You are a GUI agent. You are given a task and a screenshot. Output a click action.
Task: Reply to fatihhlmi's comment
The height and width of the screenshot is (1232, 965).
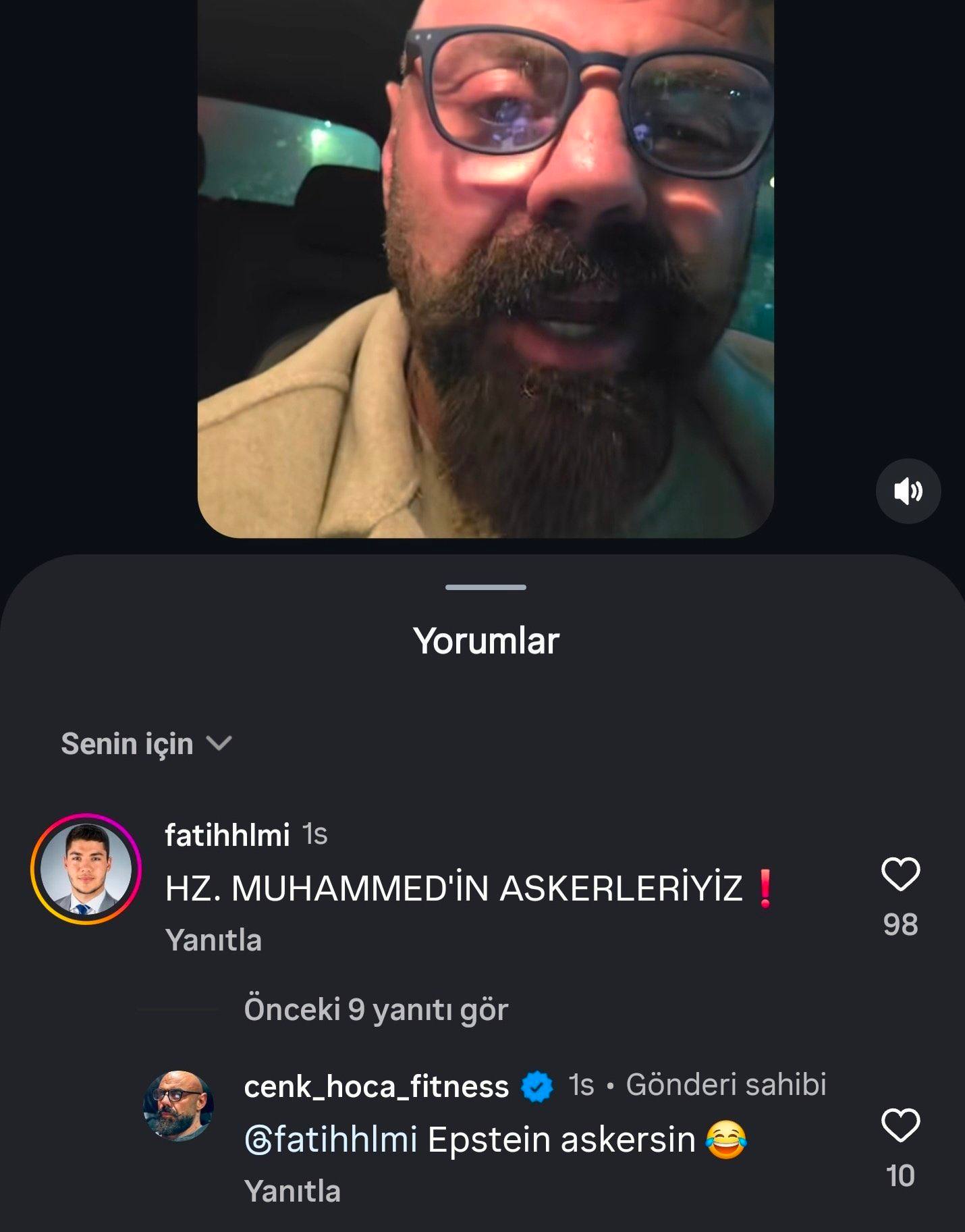click(213, 940)
